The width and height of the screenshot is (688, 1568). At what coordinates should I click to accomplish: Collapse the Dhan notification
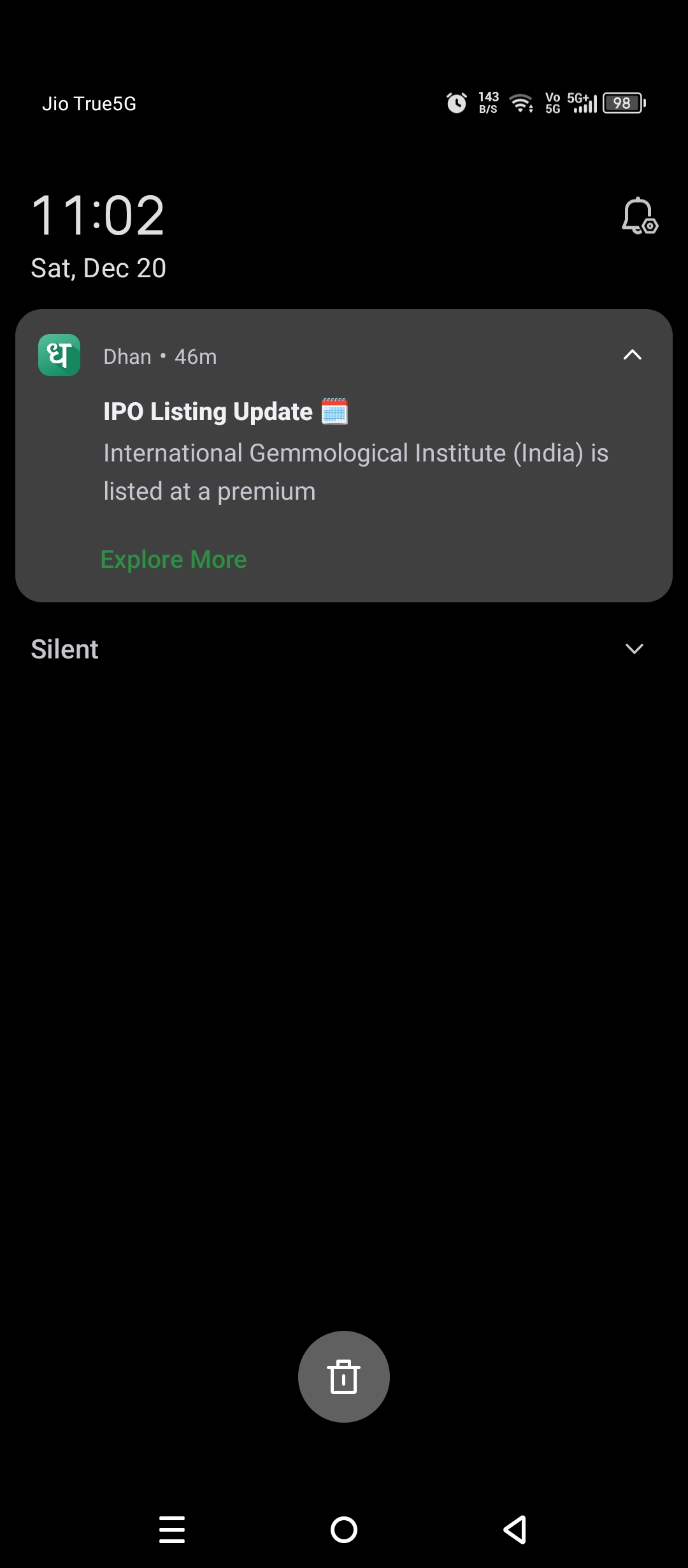click(x=632, y=355)
